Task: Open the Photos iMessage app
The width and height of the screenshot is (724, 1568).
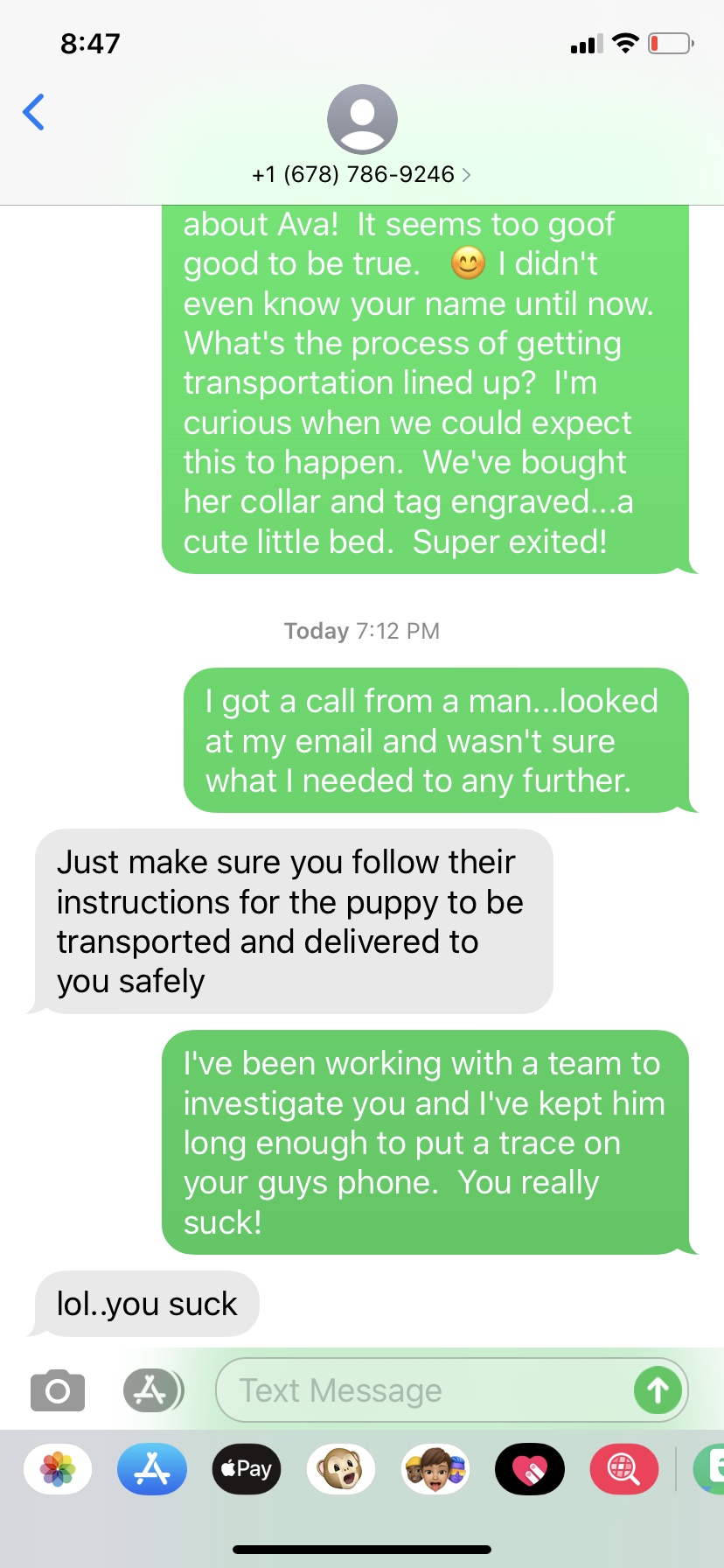Action: [58, 1469]
